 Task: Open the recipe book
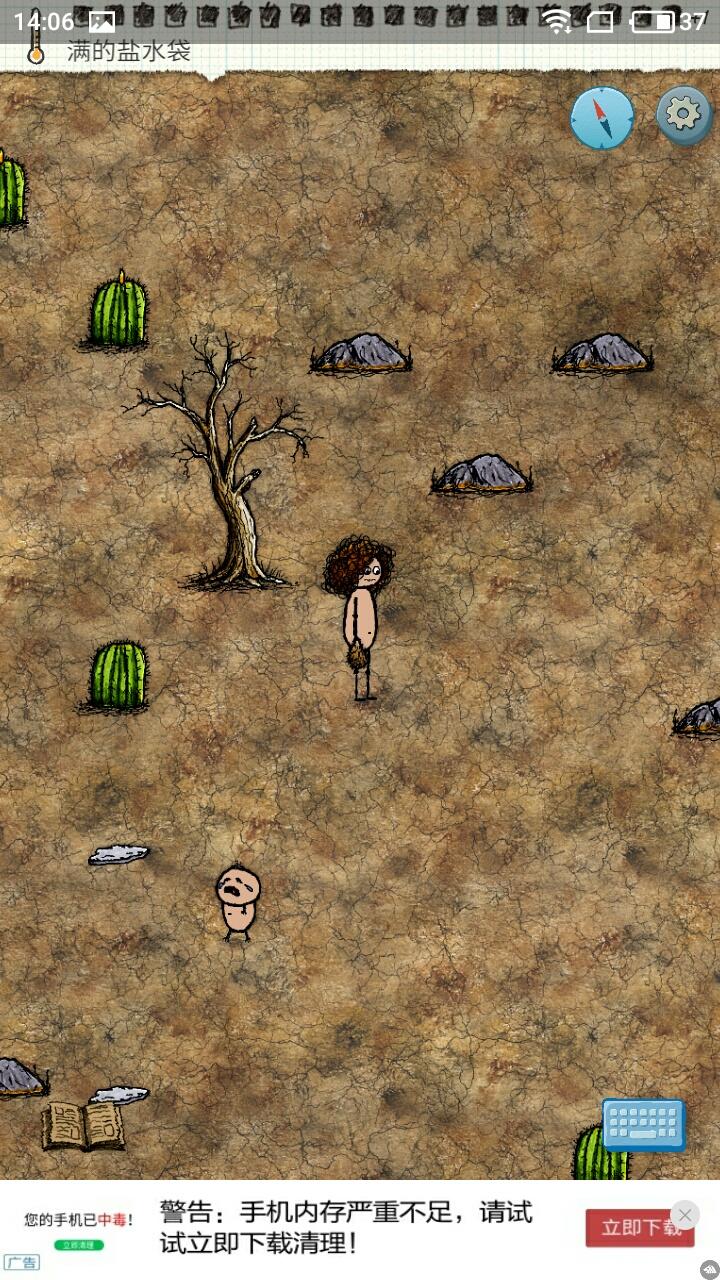(x=85, y=1125)
